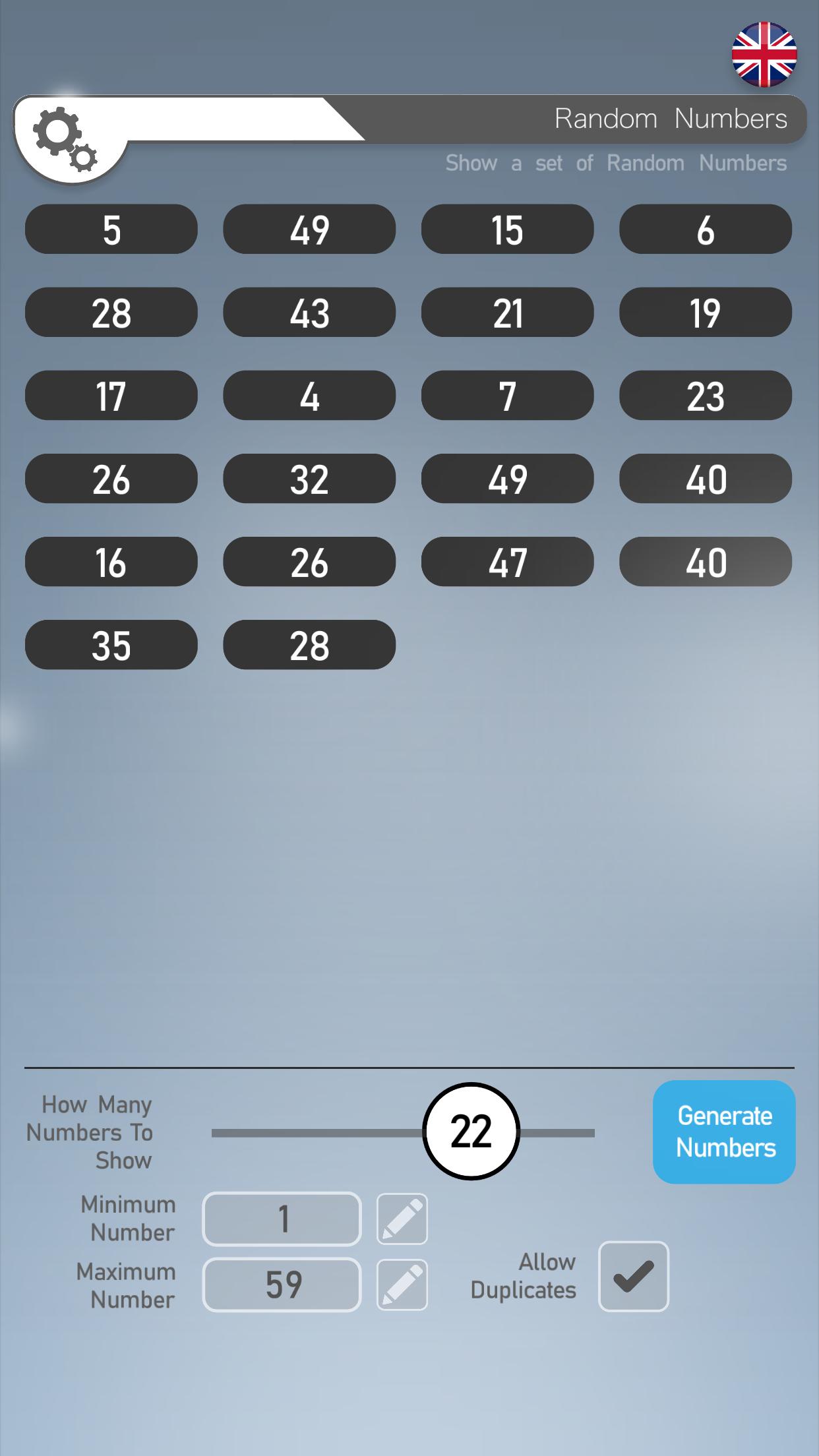Change language via the UK flag
The width and height of the screenshot is (819, 1456).
(x=764, y=55)
